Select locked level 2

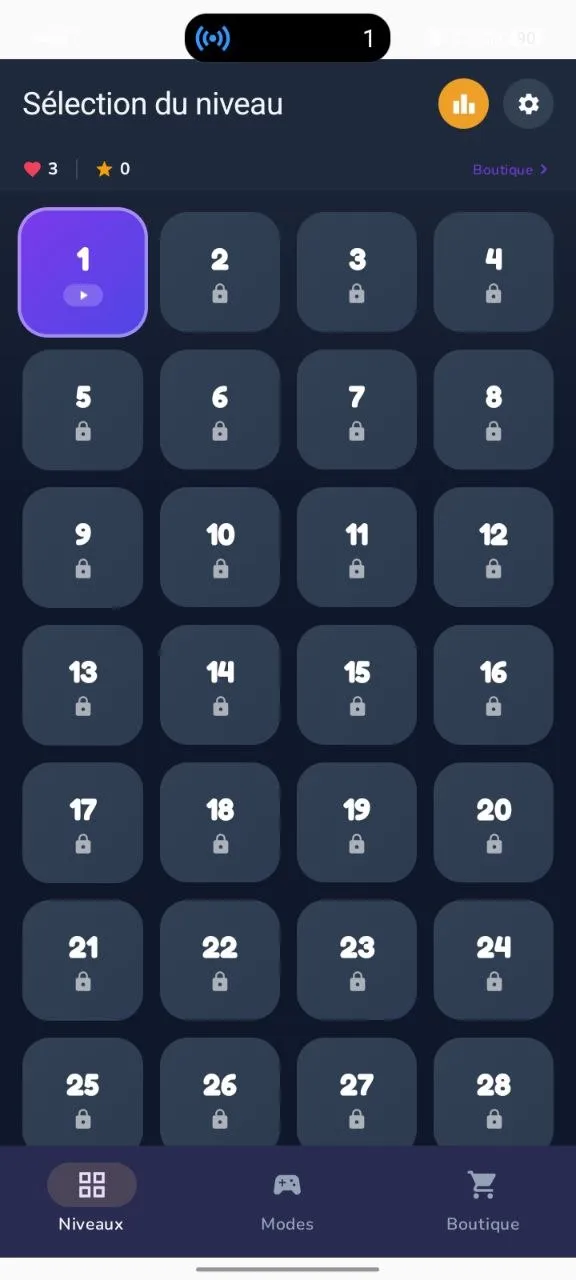coord(220,272)
